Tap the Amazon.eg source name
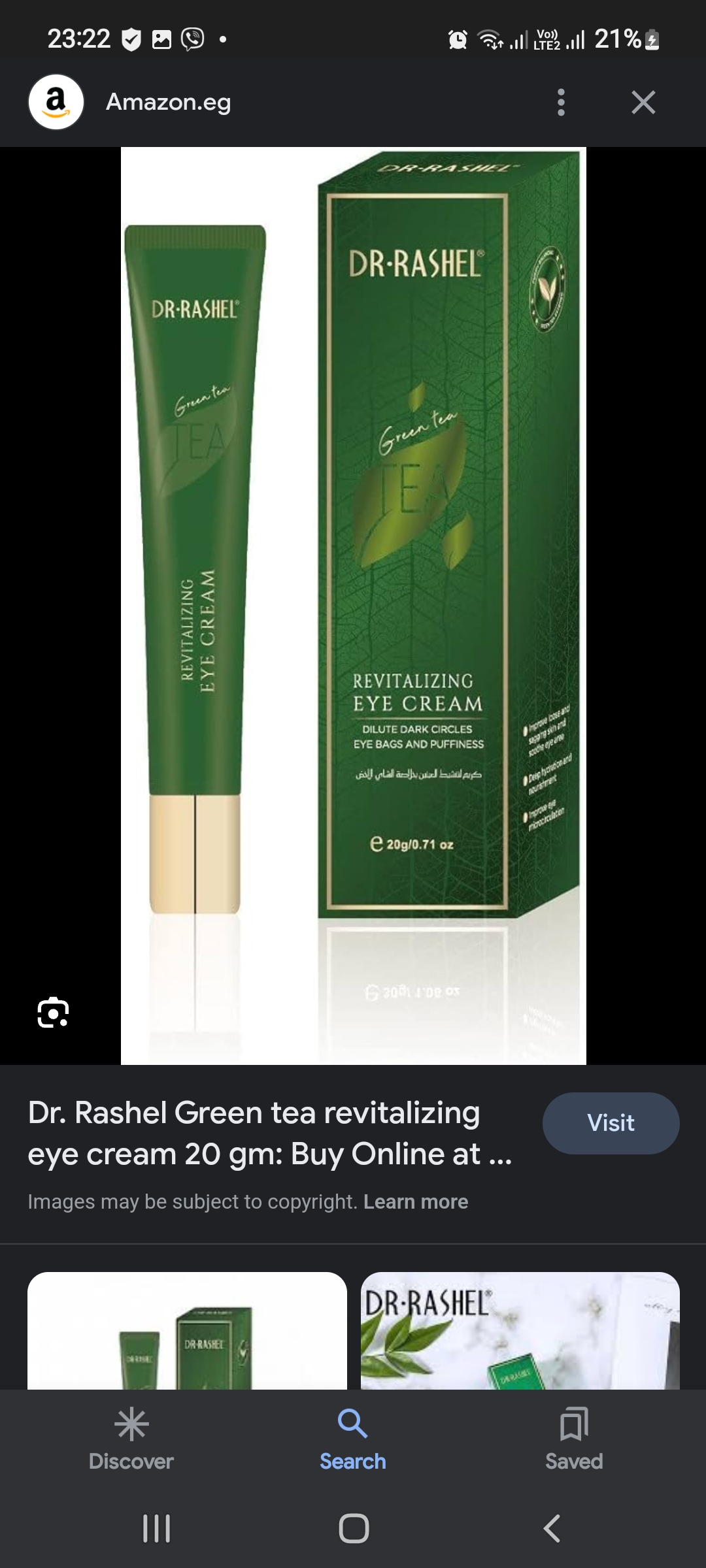This screenshot has height=1568, width=706. tap(169, 103)
